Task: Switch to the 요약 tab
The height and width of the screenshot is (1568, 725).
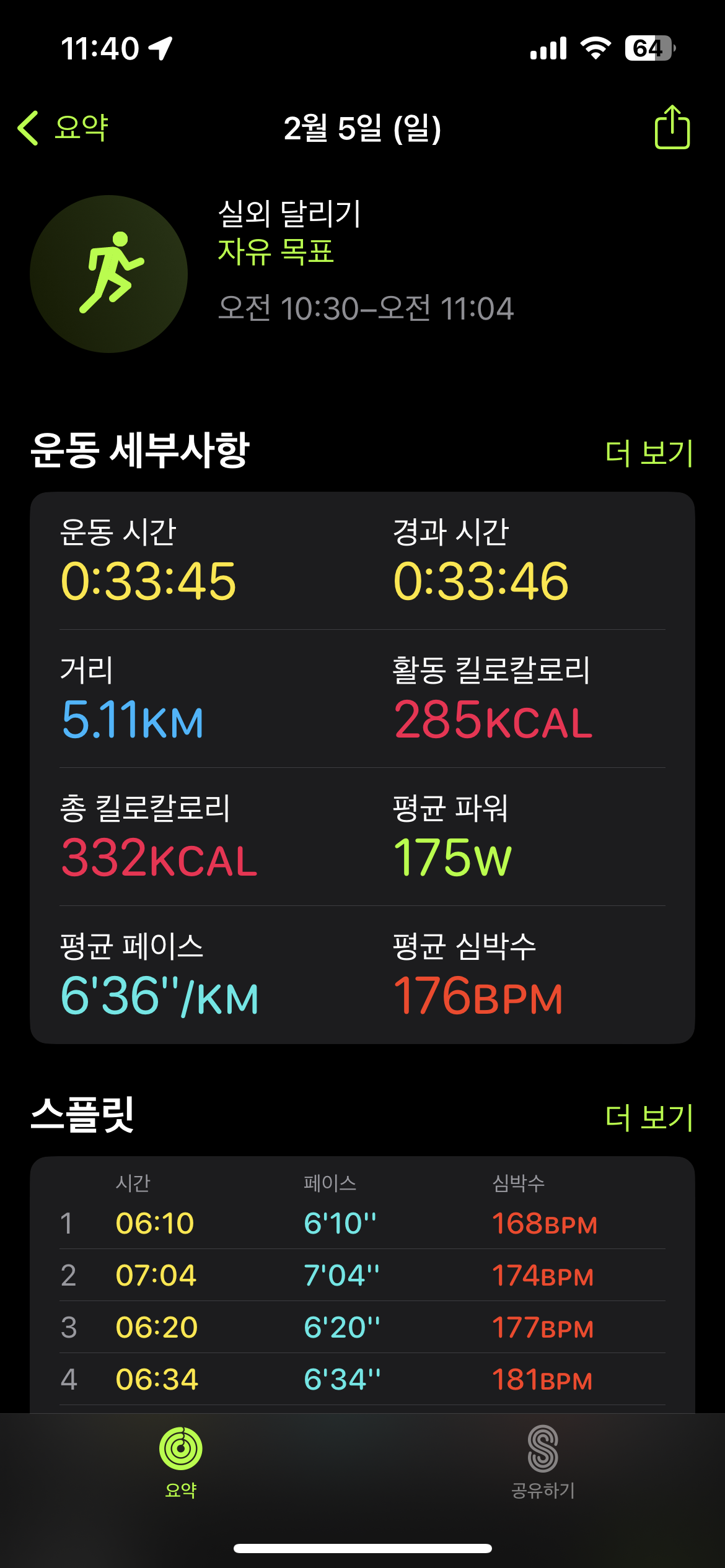Action: tap(181, 1461)
